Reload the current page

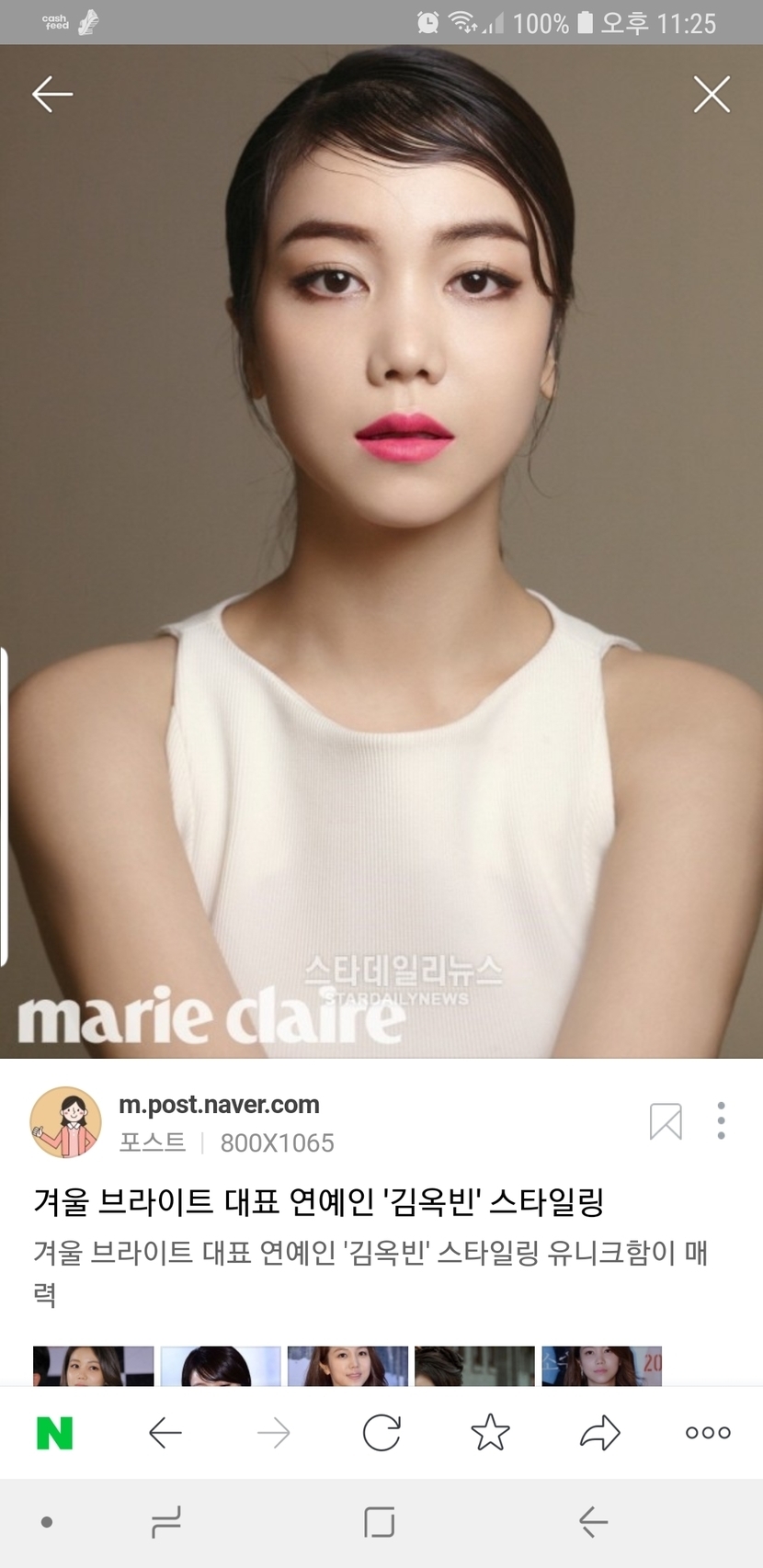click(x=381, y=1433)
